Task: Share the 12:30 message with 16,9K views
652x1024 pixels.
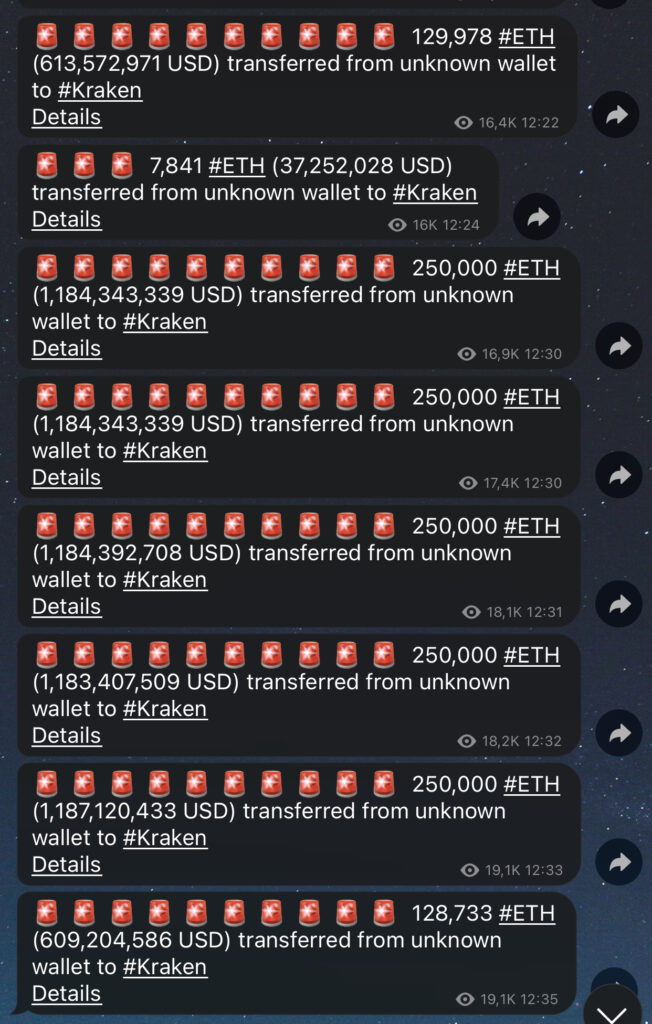Action: (617, 347)
